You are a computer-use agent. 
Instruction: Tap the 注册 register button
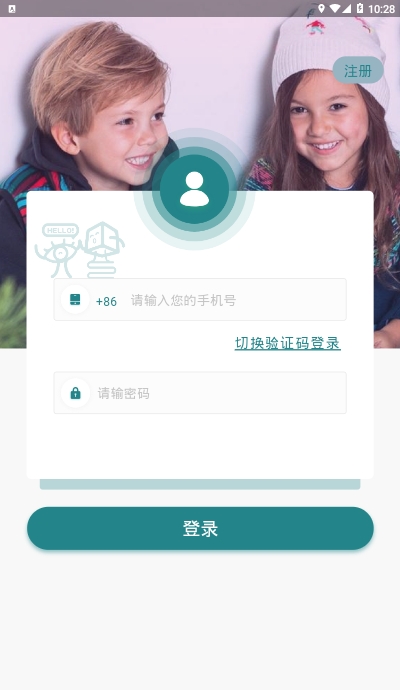pos(358,70)
